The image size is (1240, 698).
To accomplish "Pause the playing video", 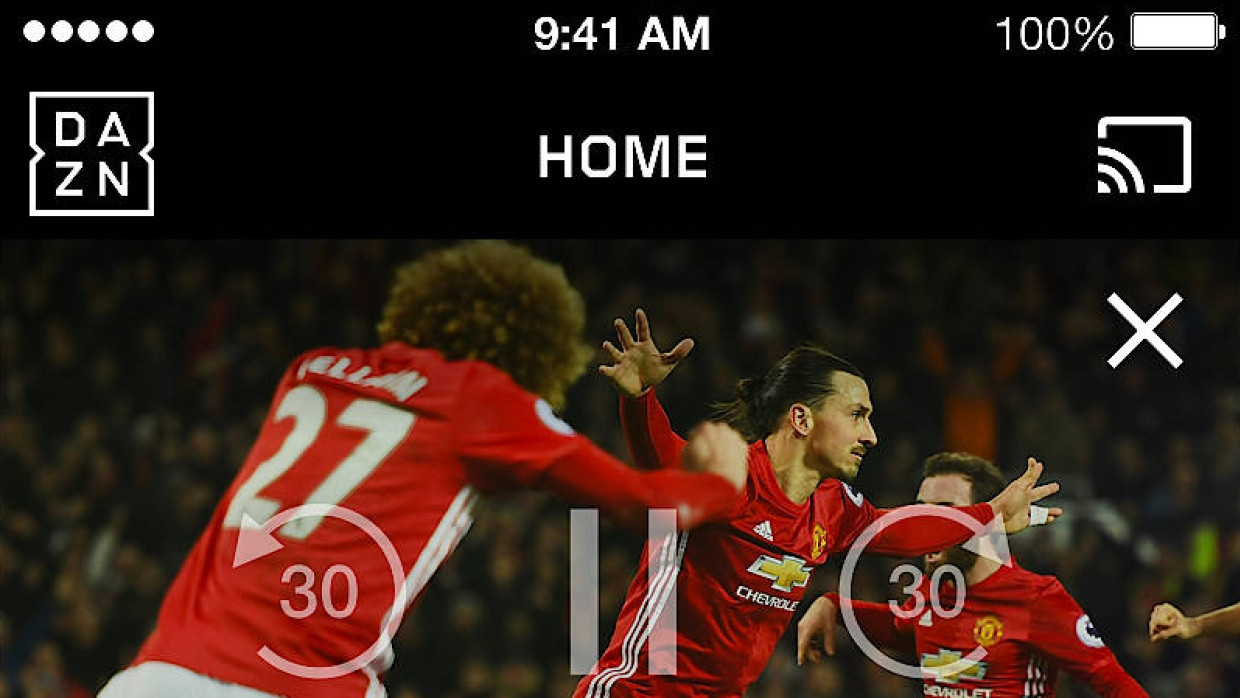I will click(x=623, y=591).
